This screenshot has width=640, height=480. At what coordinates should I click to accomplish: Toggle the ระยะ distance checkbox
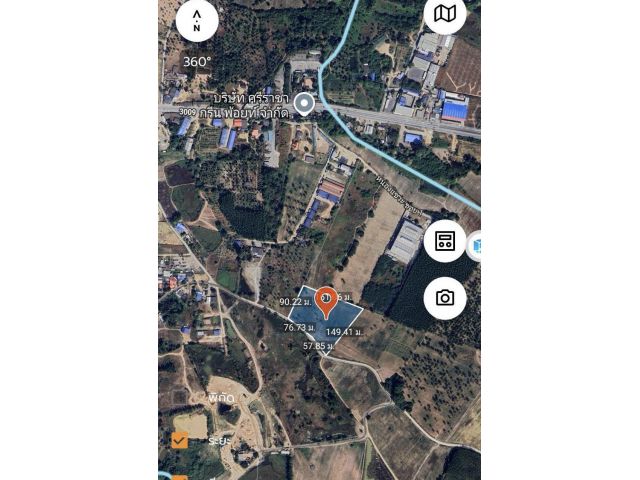point(180,440)
